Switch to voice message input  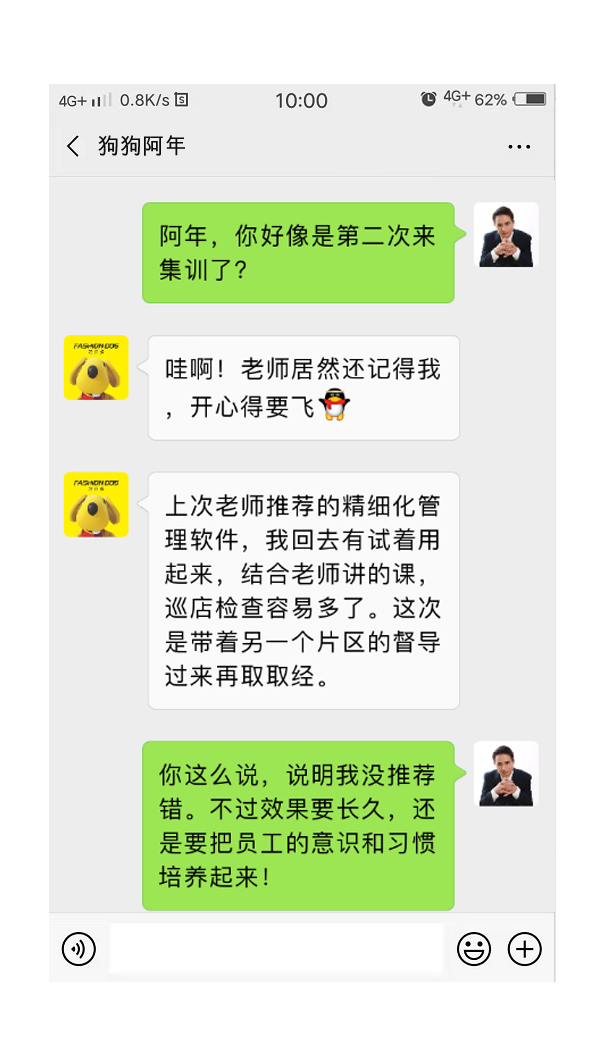pyautogui.click(x=79, y=948)
